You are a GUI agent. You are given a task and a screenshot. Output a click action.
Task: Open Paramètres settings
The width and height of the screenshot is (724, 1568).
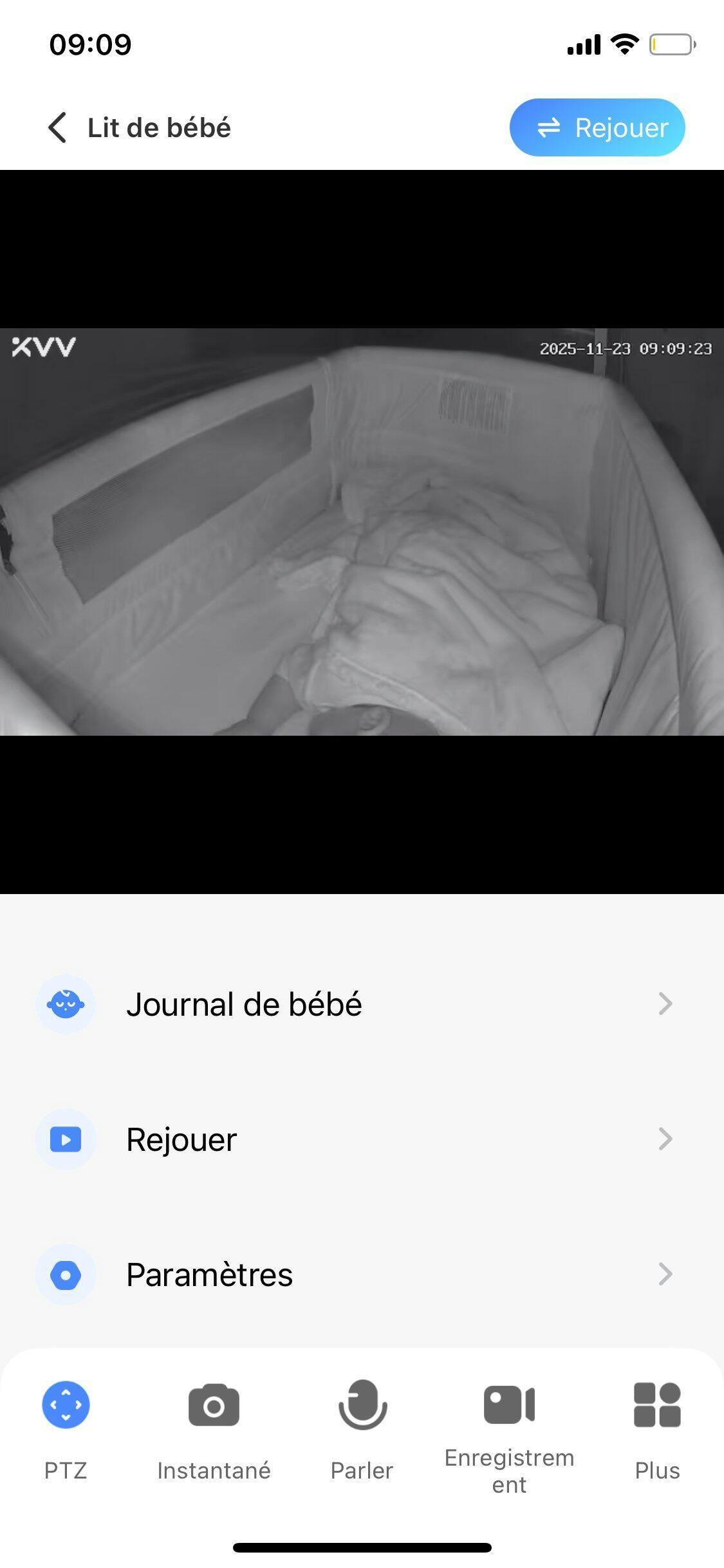[362, 1274]
